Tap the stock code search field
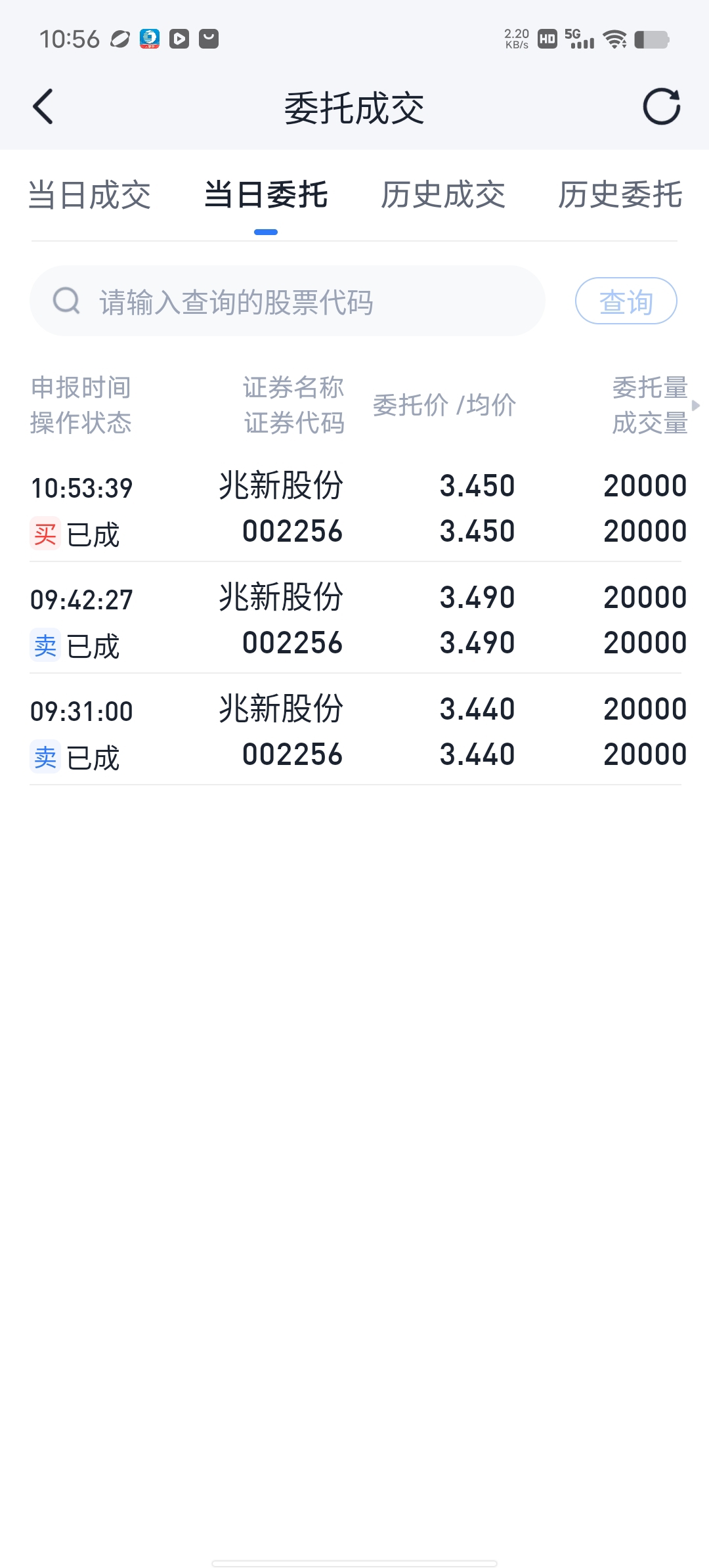Viewport: 709px width, 1568px height. coord(288,301)
